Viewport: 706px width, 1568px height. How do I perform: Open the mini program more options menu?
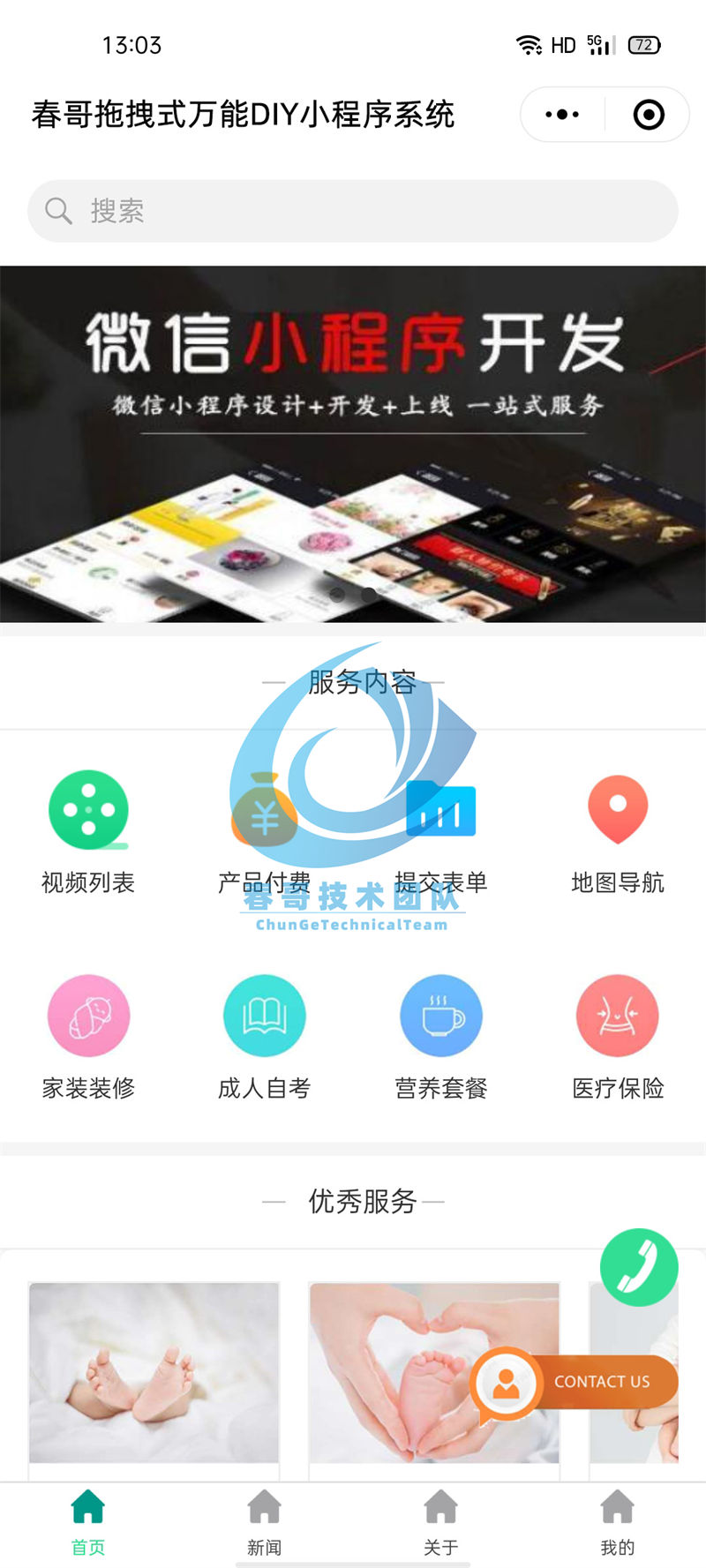coord(562,115)
